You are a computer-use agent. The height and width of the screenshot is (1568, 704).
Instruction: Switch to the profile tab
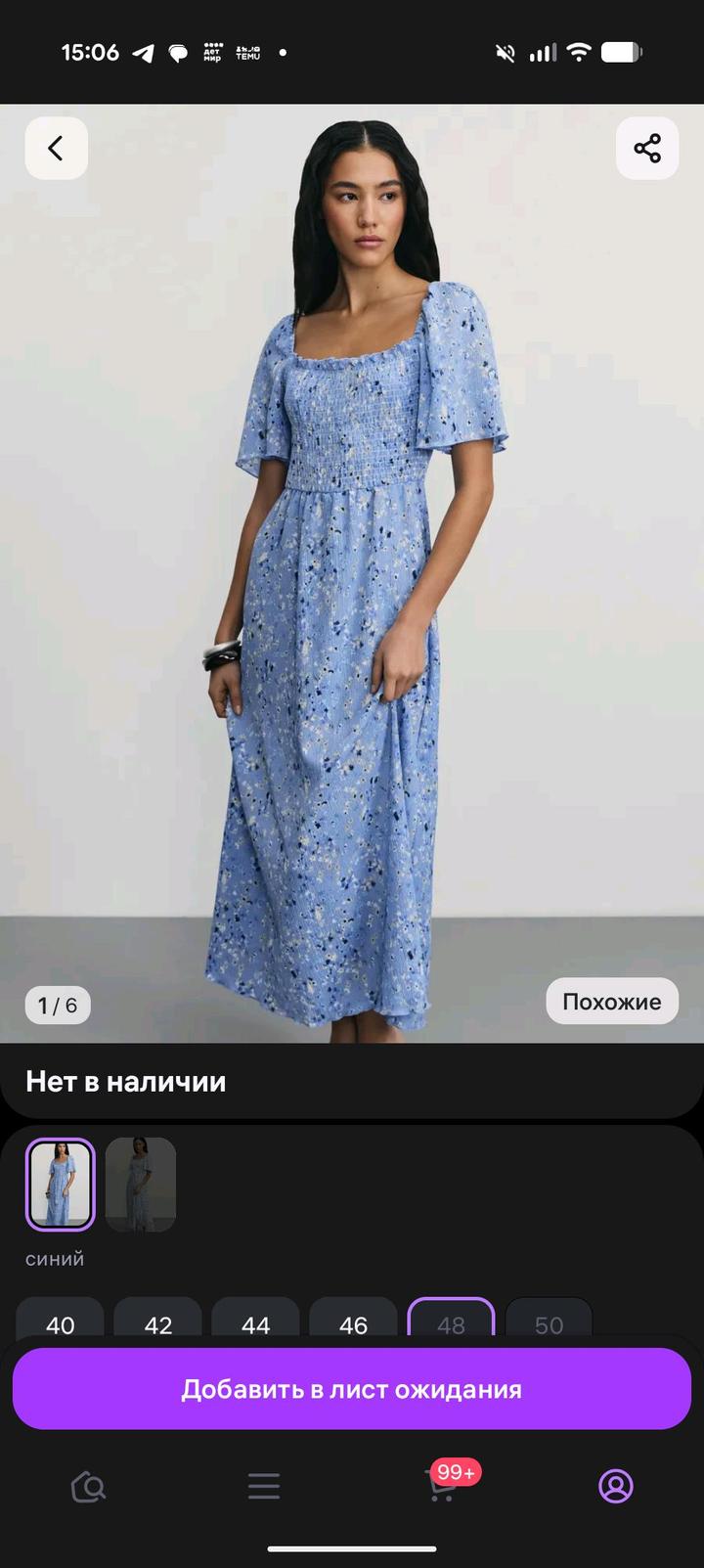pyautogui.click(x=615, y=1487)
